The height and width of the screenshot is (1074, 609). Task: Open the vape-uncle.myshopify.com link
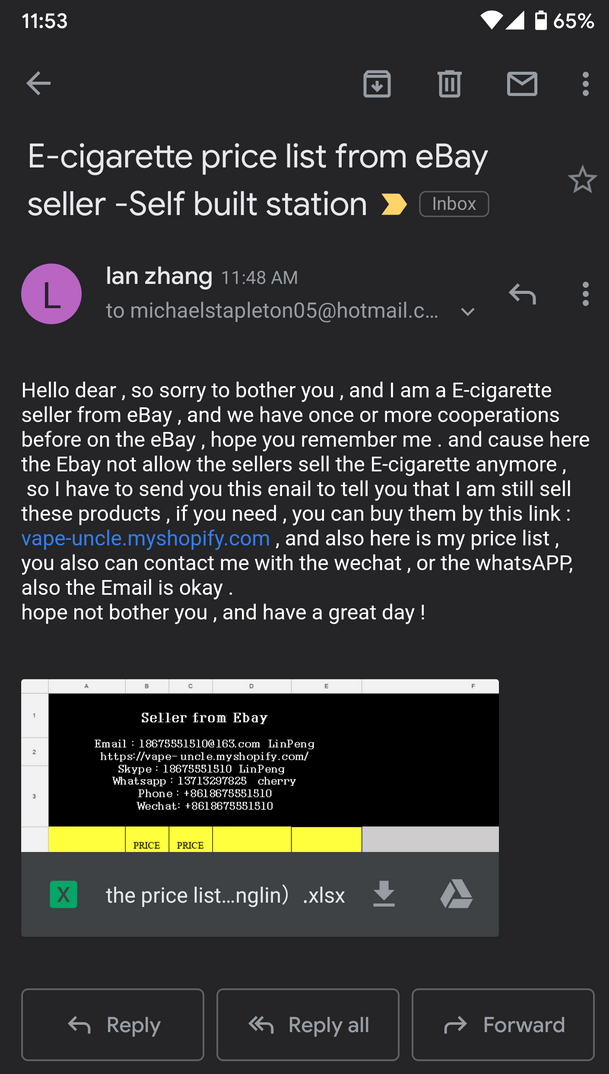click(x=146, y=538)
